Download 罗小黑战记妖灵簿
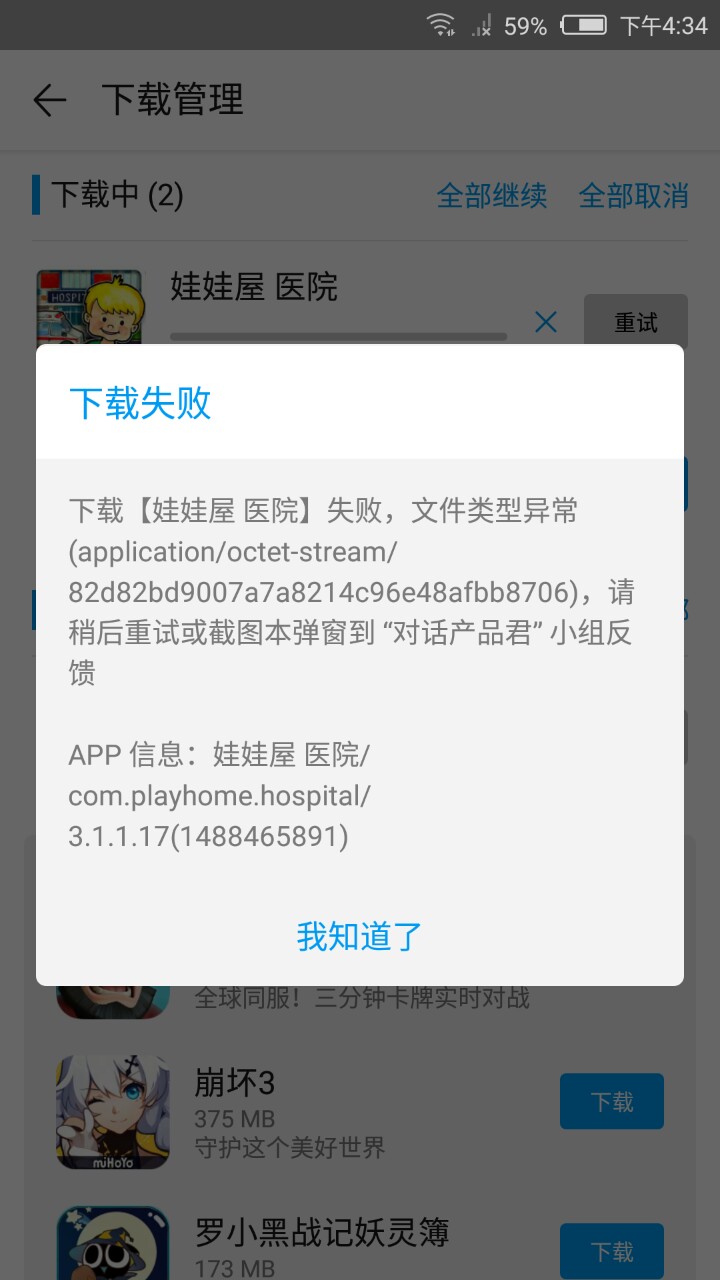The height and width of the screenshot is (1280, 720). click(x=611, y=1250)
